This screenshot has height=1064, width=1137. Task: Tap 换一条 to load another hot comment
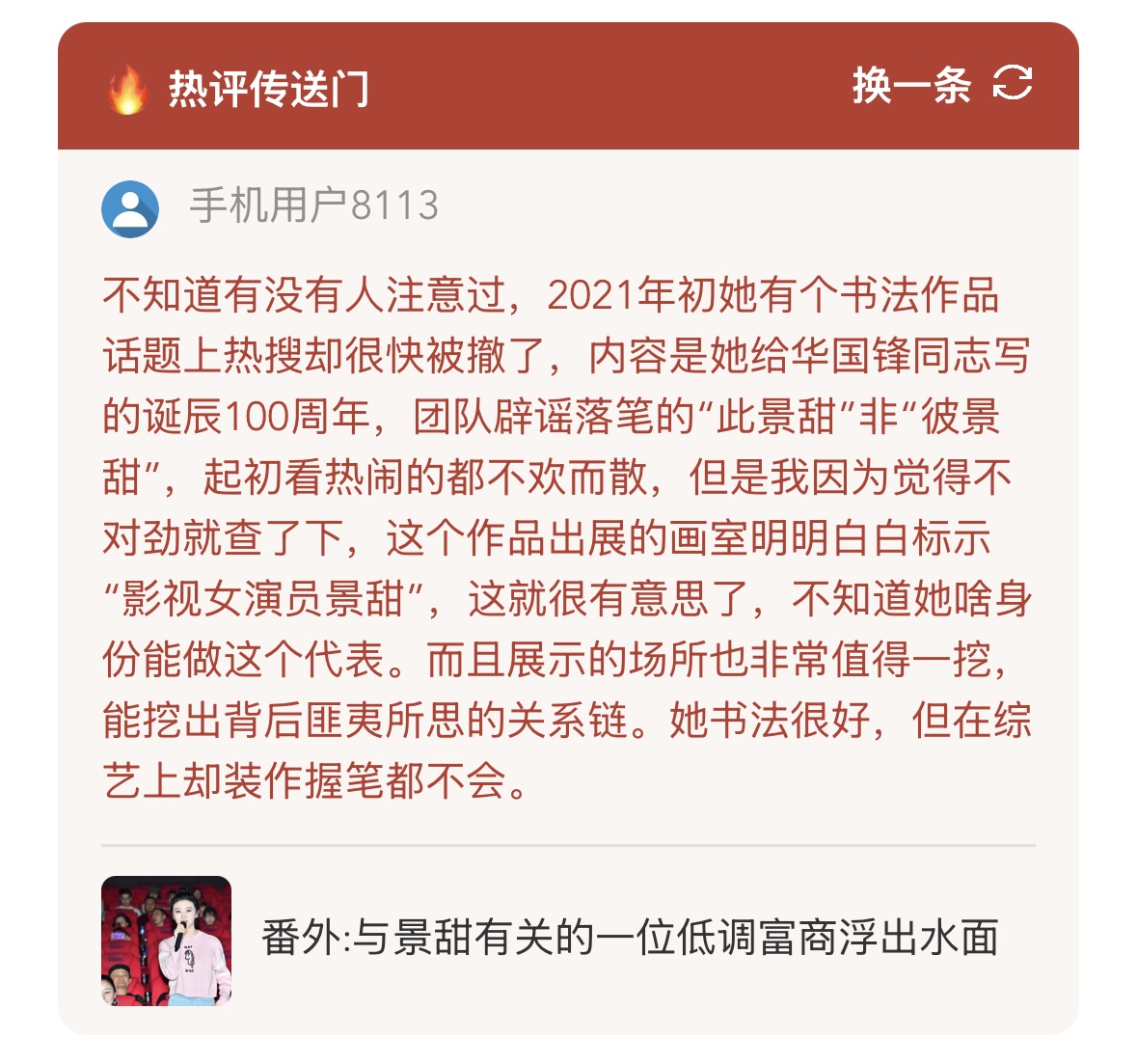coord(940,86)
